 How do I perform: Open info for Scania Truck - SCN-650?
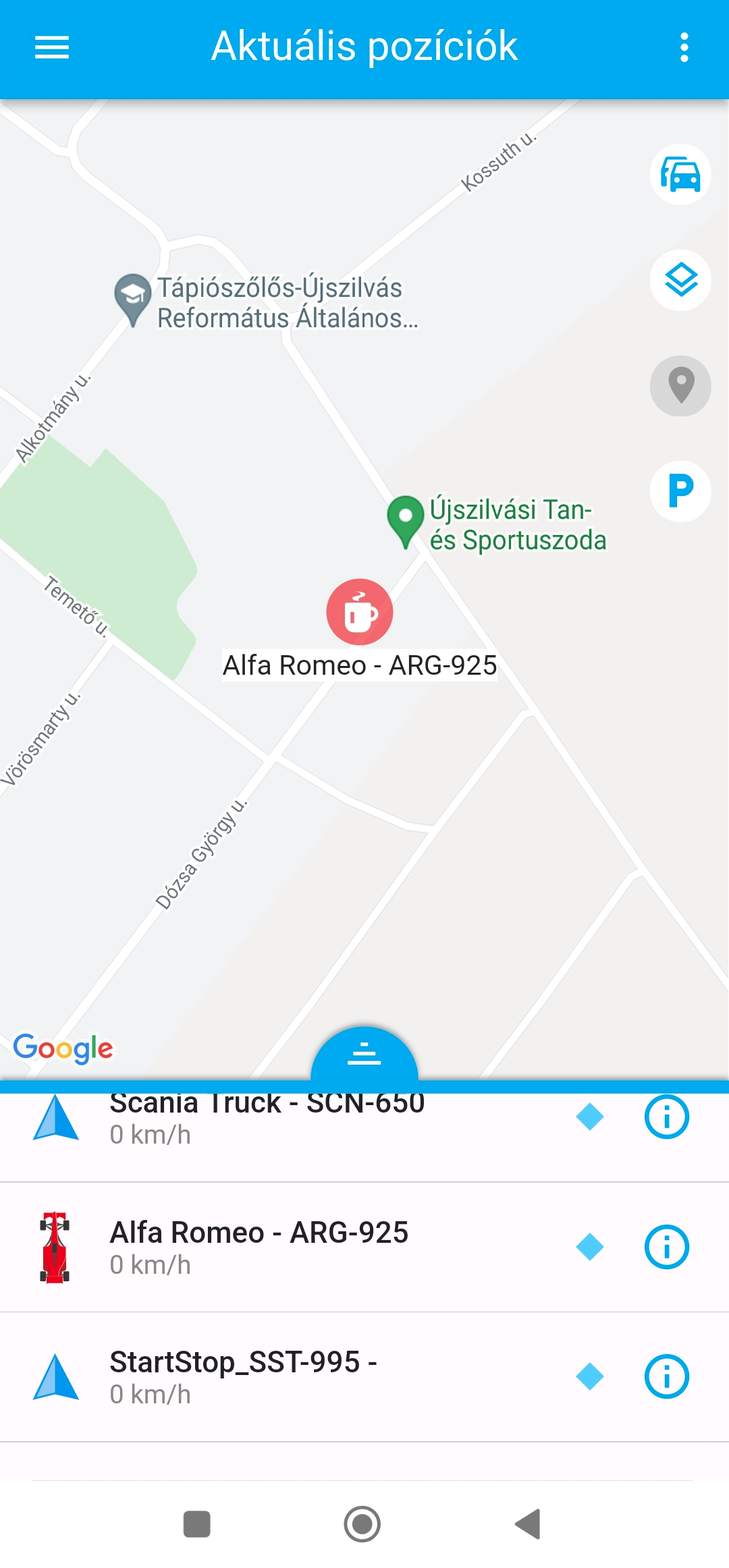667,1117
